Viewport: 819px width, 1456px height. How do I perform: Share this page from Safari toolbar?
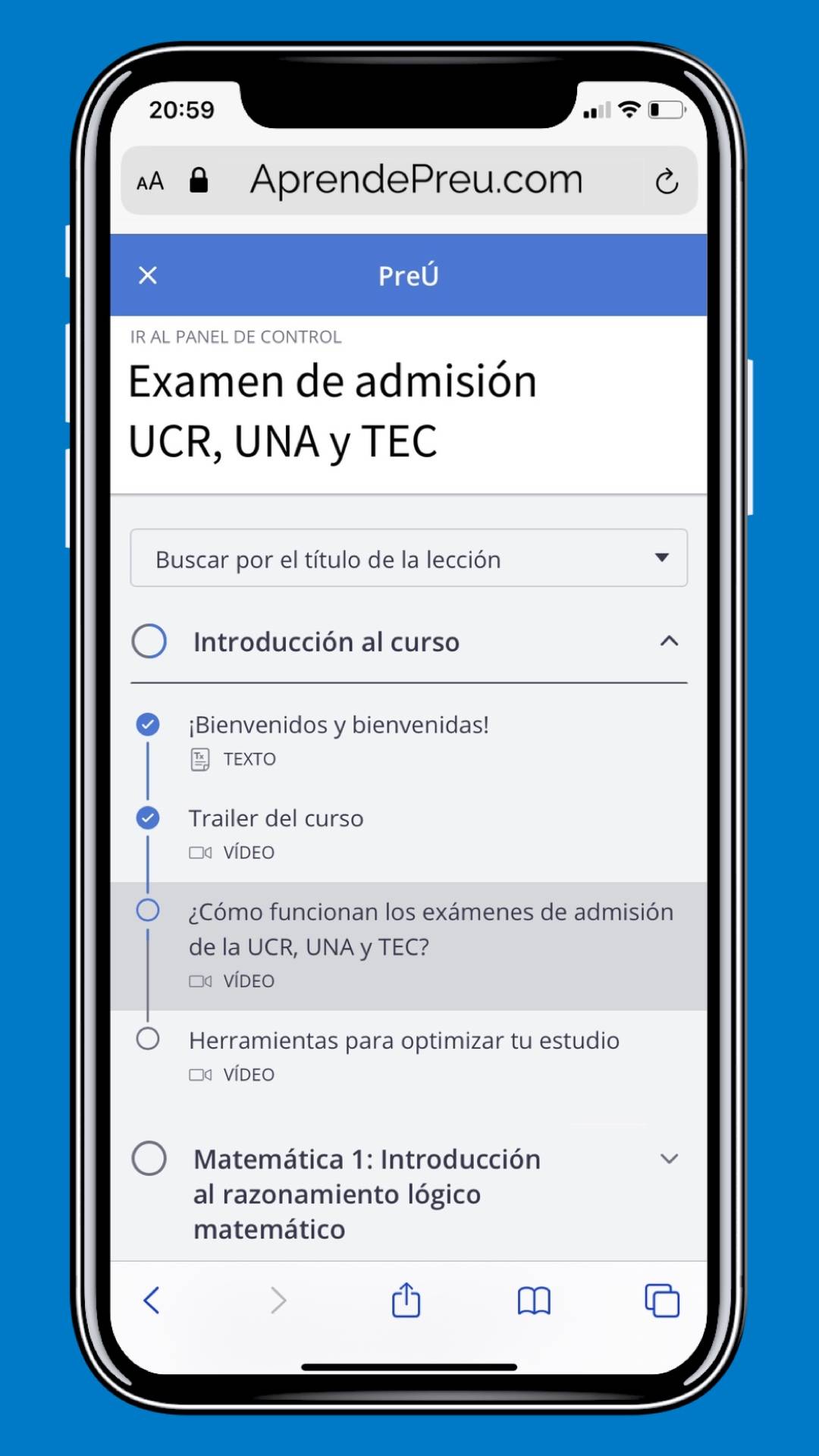click(406, 1301)
